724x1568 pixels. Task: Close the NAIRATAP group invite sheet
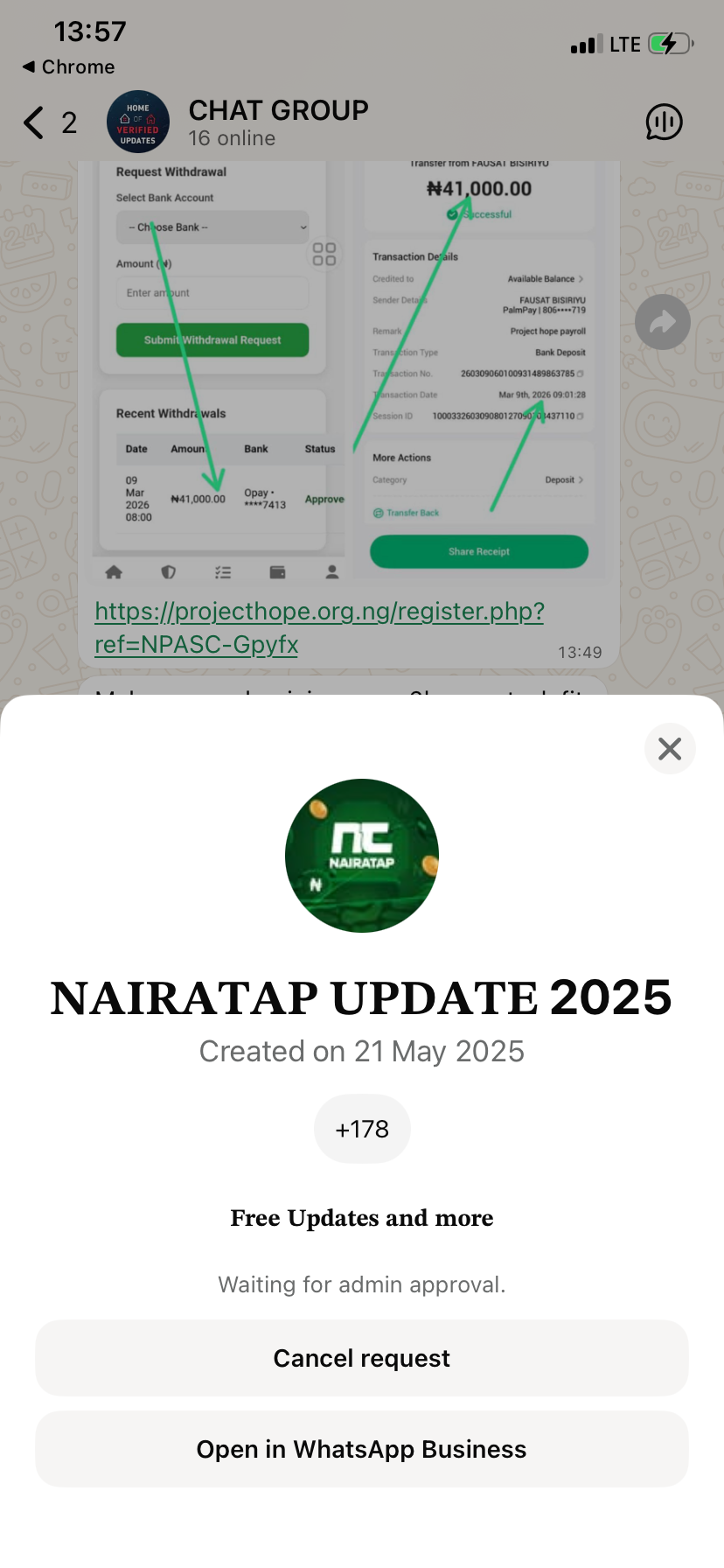670,748
